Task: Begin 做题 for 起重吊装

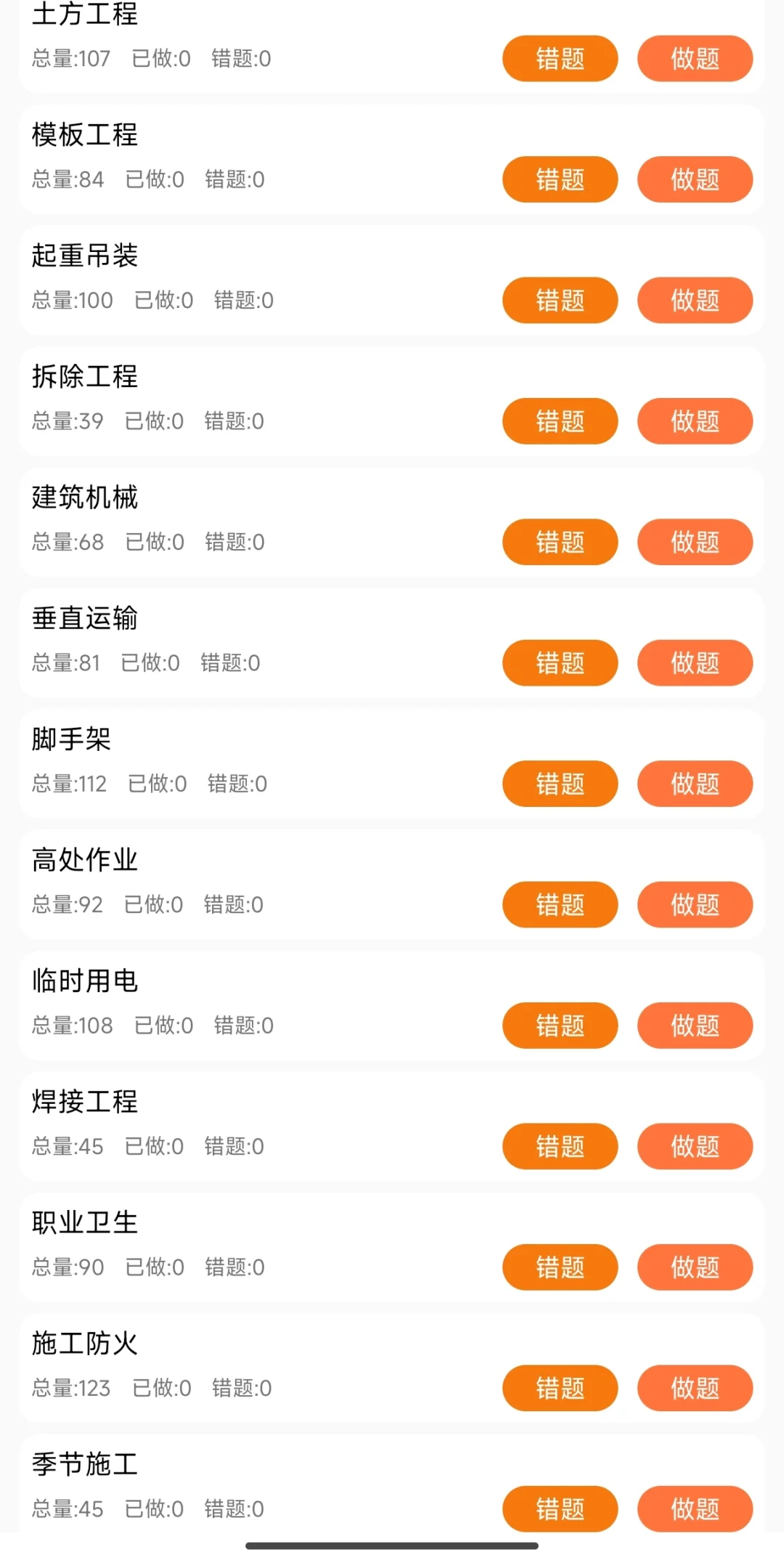Action: pyautogui.click(x=695, y=300)
